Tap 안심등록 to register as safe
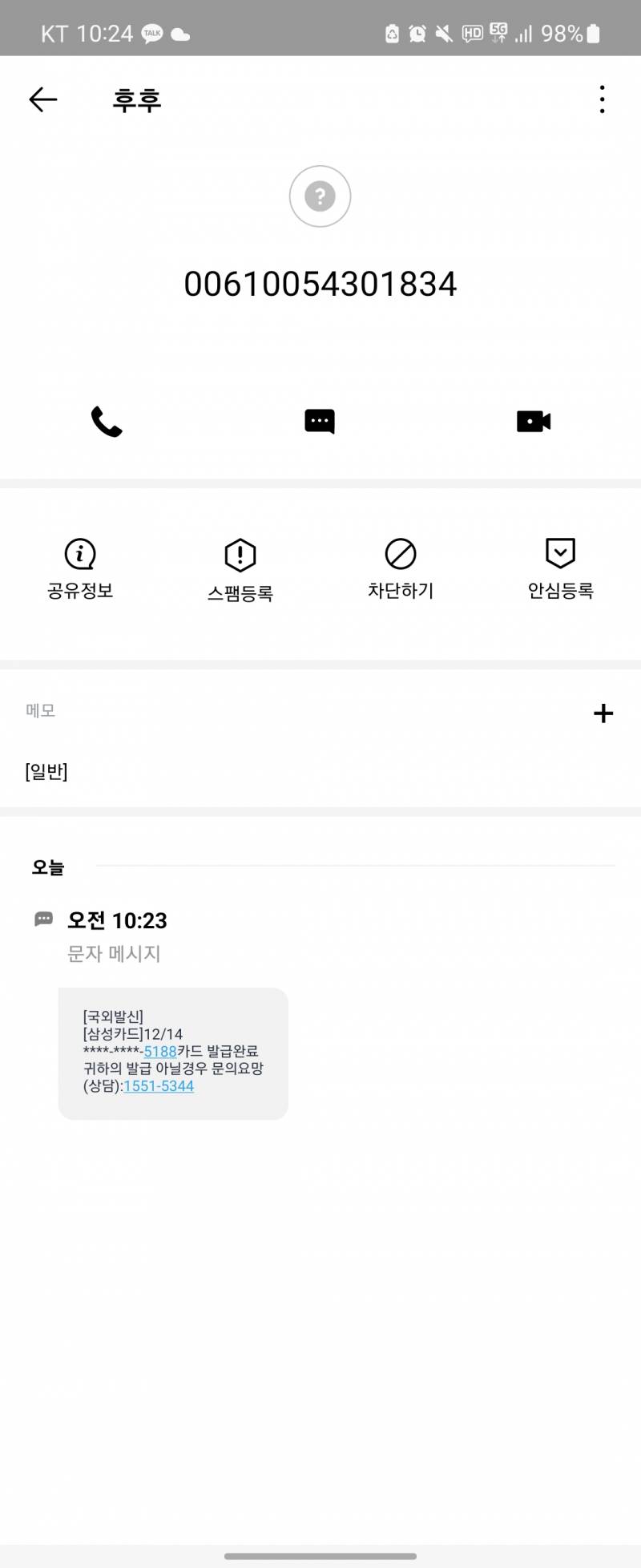This screenshot has height=1568, width=641. [x=560, y=569]
